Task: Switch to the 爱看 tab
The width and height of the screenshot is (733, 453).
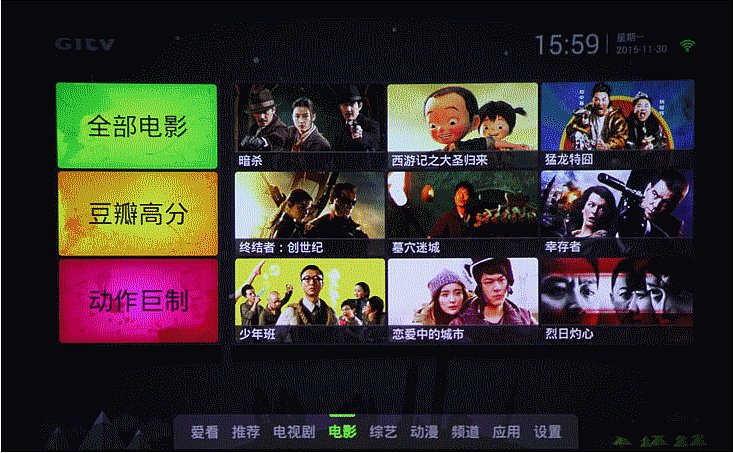Action: [204, 432]
